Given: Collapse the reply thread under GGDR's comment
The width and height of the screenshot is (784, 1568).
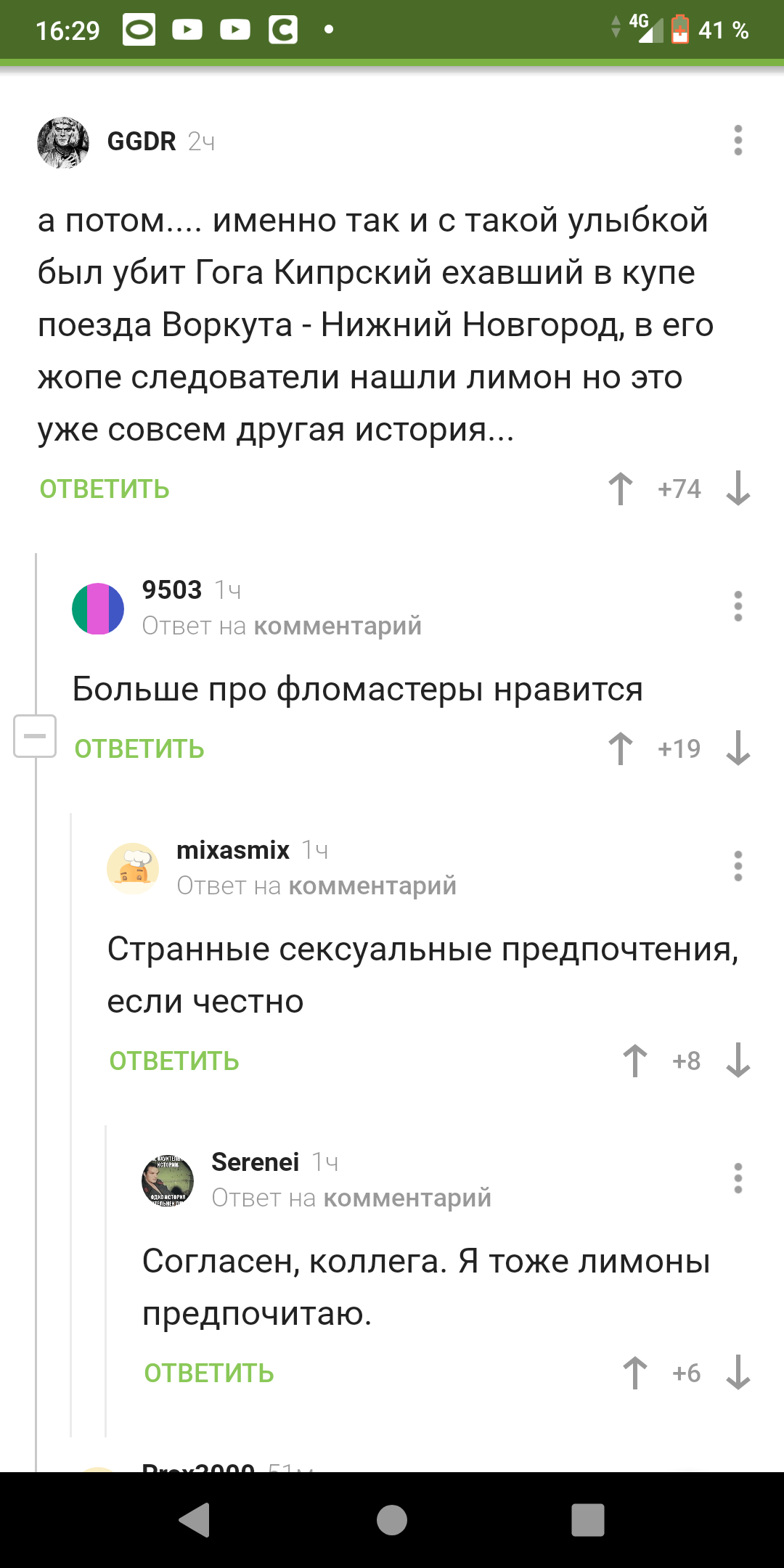Looking at the screenshot, I should pyautogui.click(x=35, y=736).
